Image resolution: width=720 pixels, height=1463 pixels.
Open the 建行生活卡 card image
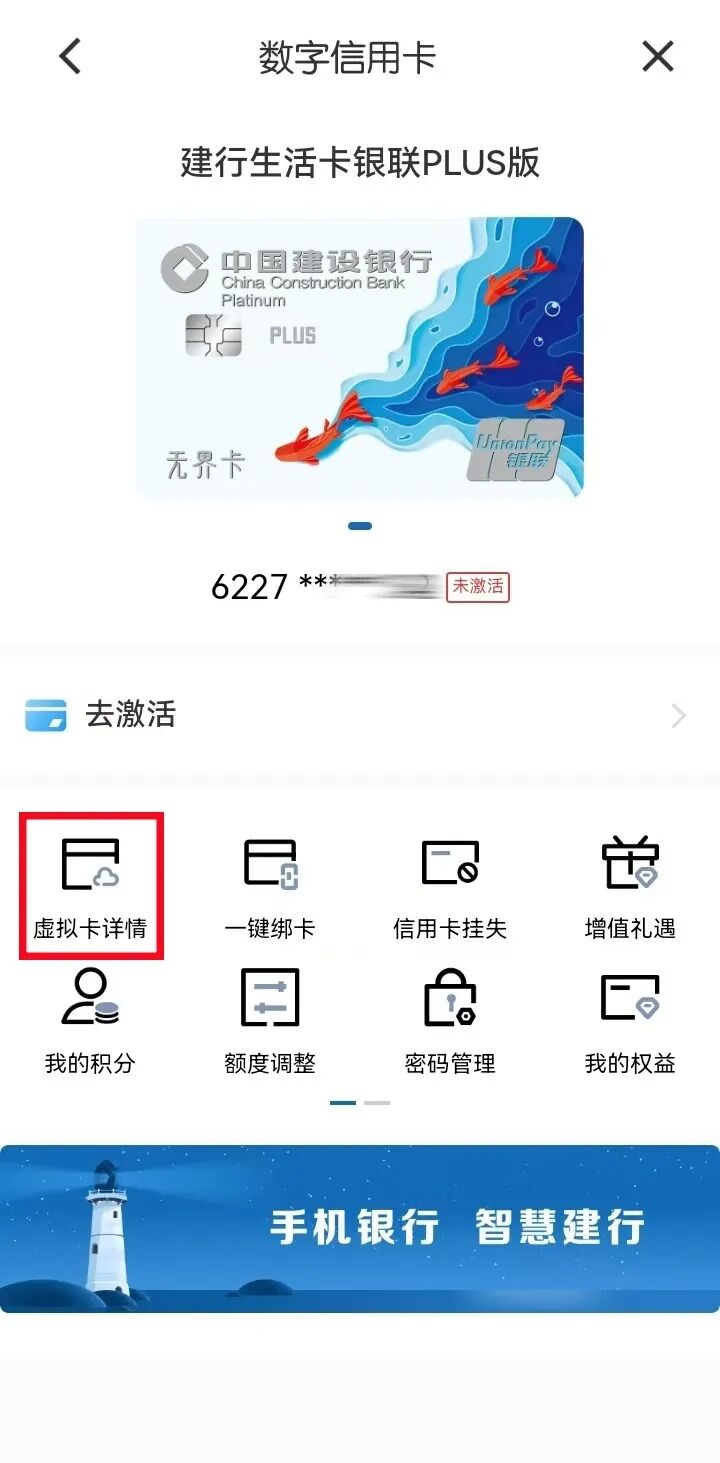(360, 357)
